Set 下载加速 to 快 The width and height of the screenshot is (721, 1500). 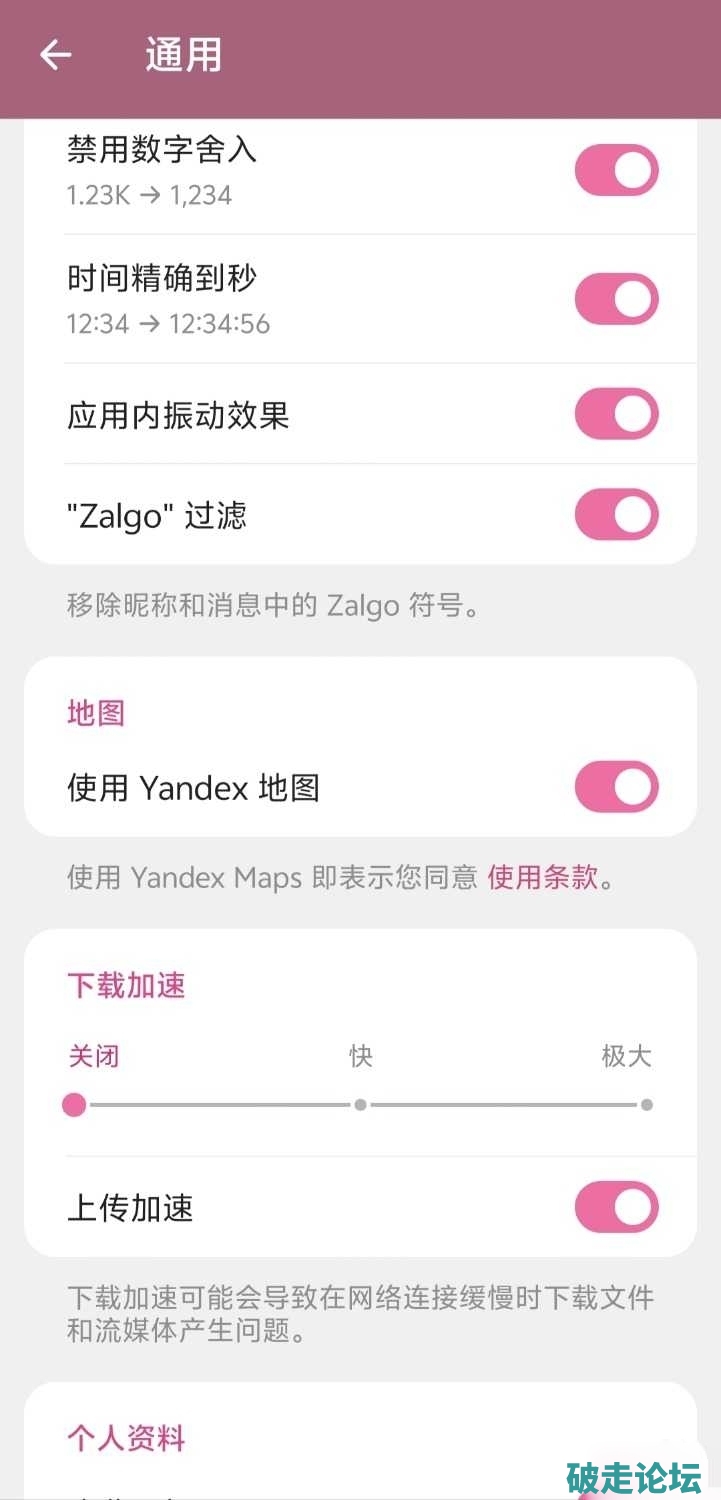(360, 1105)
